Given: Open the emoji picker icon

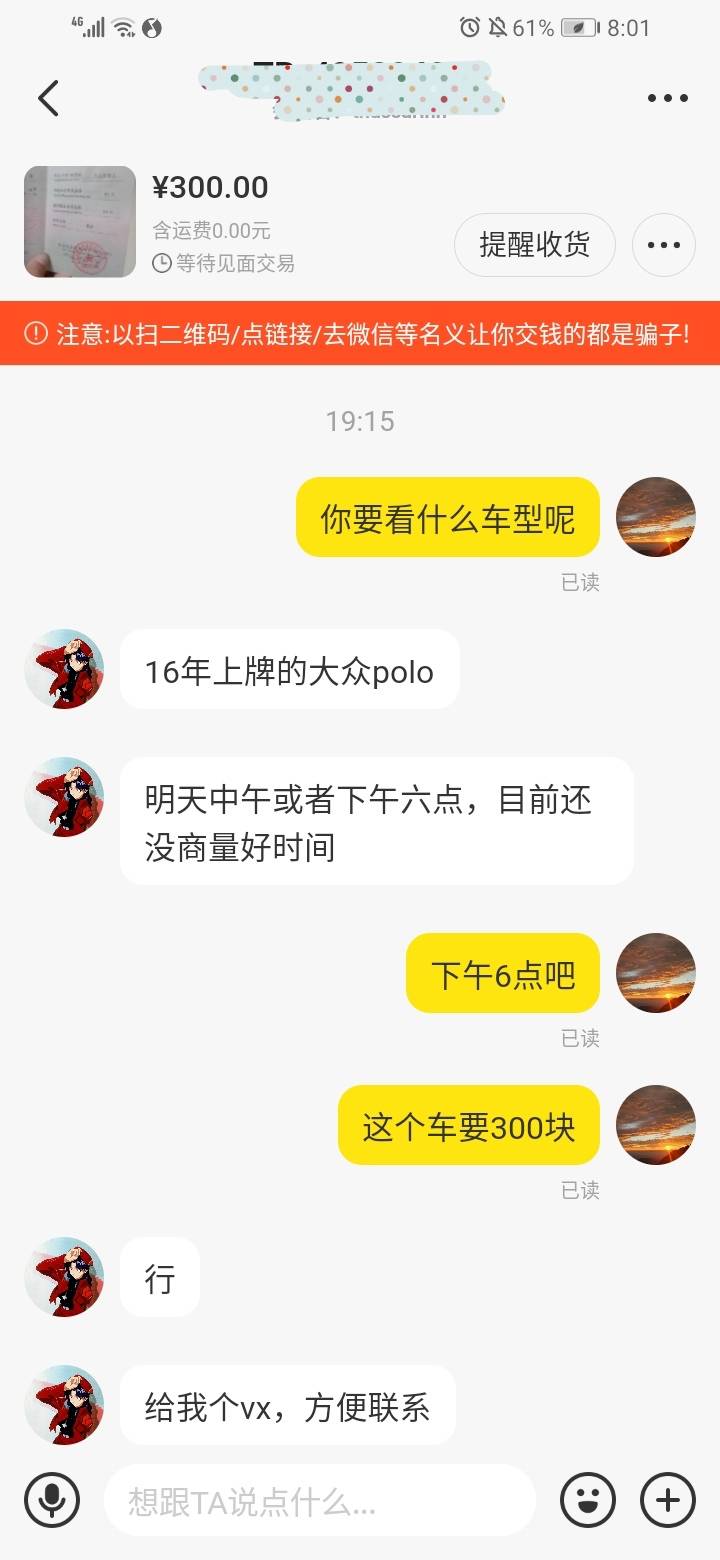Looking at the screenshot, I should pos(589,1500).
